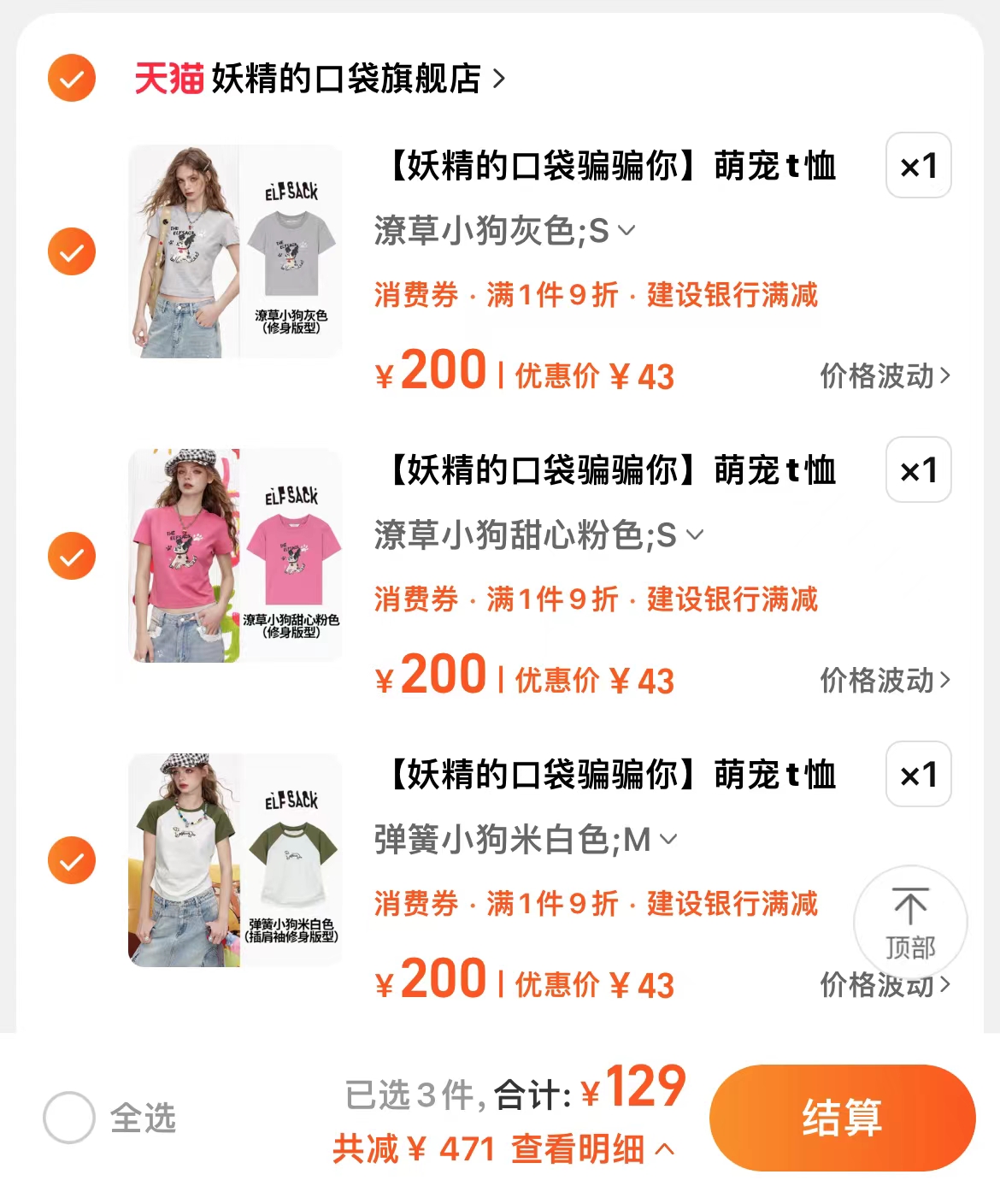This screenshot has width=1000, height=1204.
Task: Click the 价格波动 arrow of the first item
Action: [x=944, y=376]
